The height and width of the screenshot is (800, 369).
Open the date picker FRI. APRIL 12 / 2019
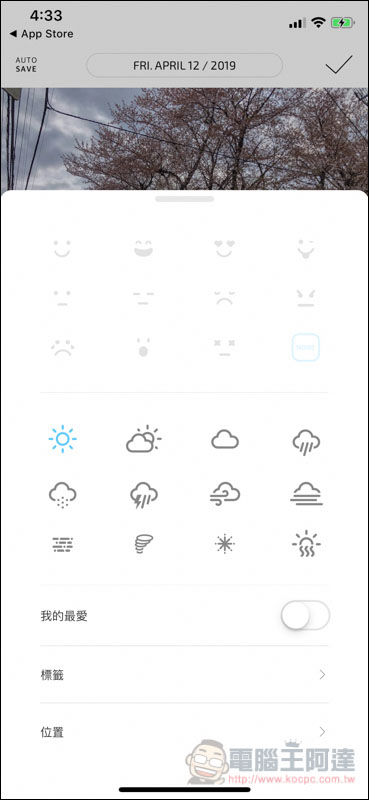coord(184,65)
